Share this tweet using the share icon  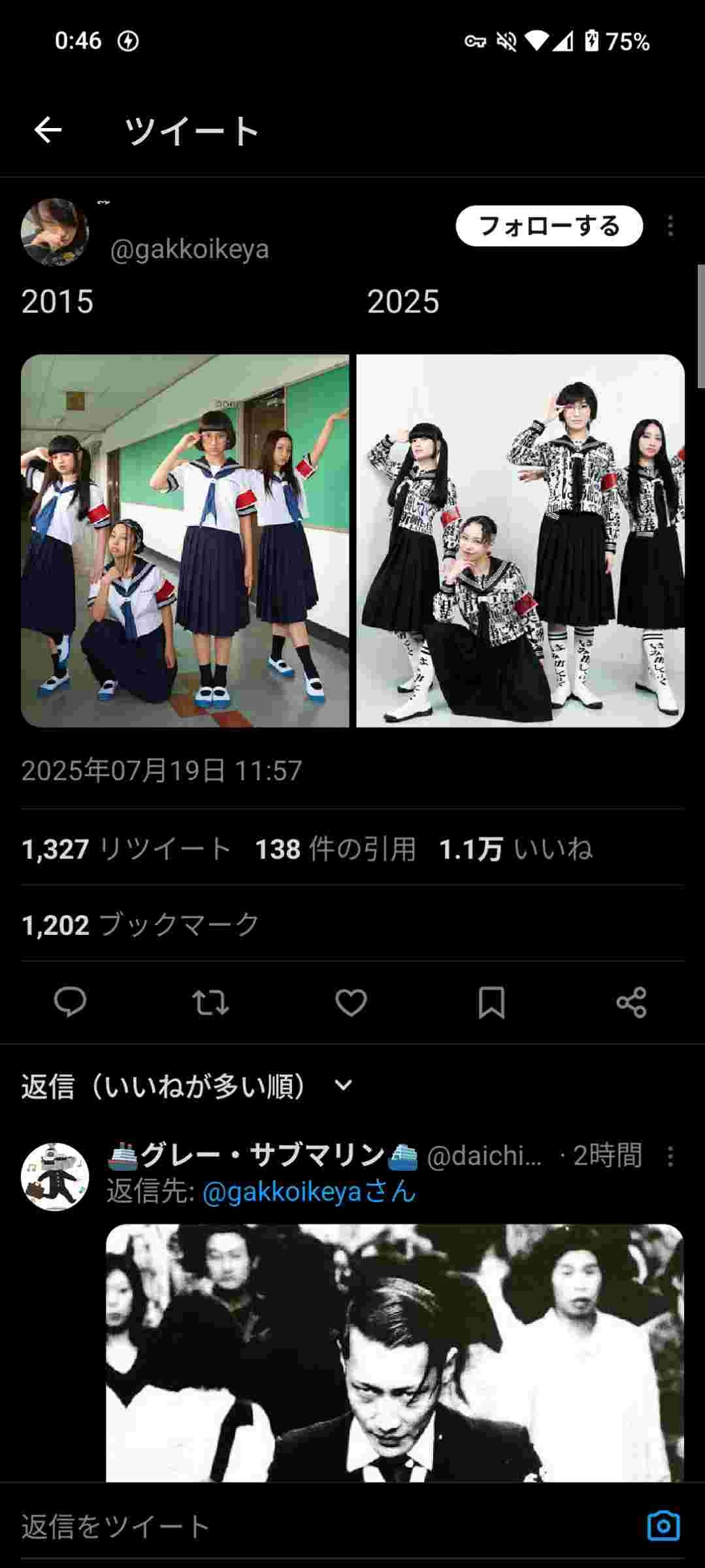(x=631, y=1002)
